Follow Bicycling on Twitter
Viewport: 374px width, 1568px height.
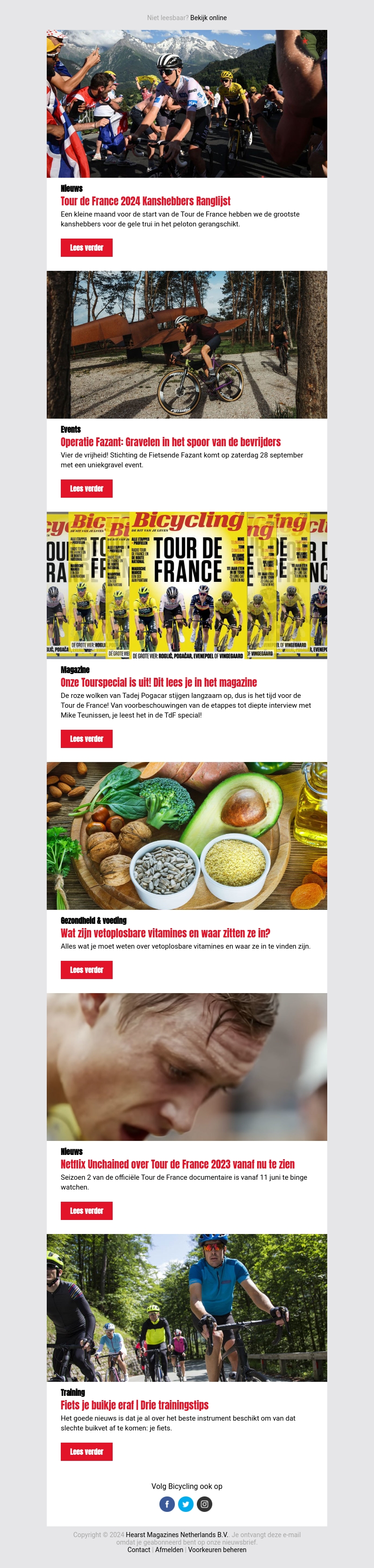coord(186,1504)
